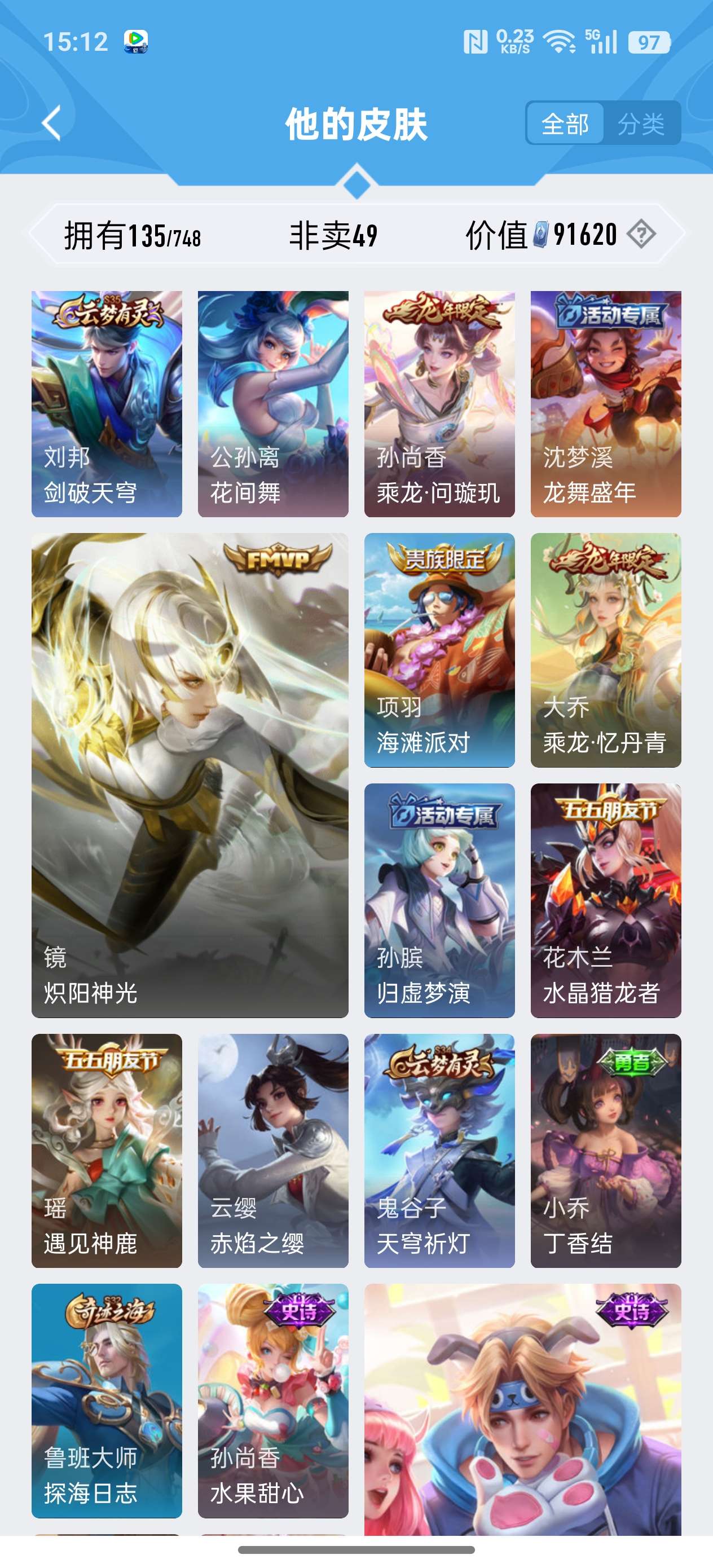View 大乔 乘龙·忆丹青 skin

(x=605, y=649)
